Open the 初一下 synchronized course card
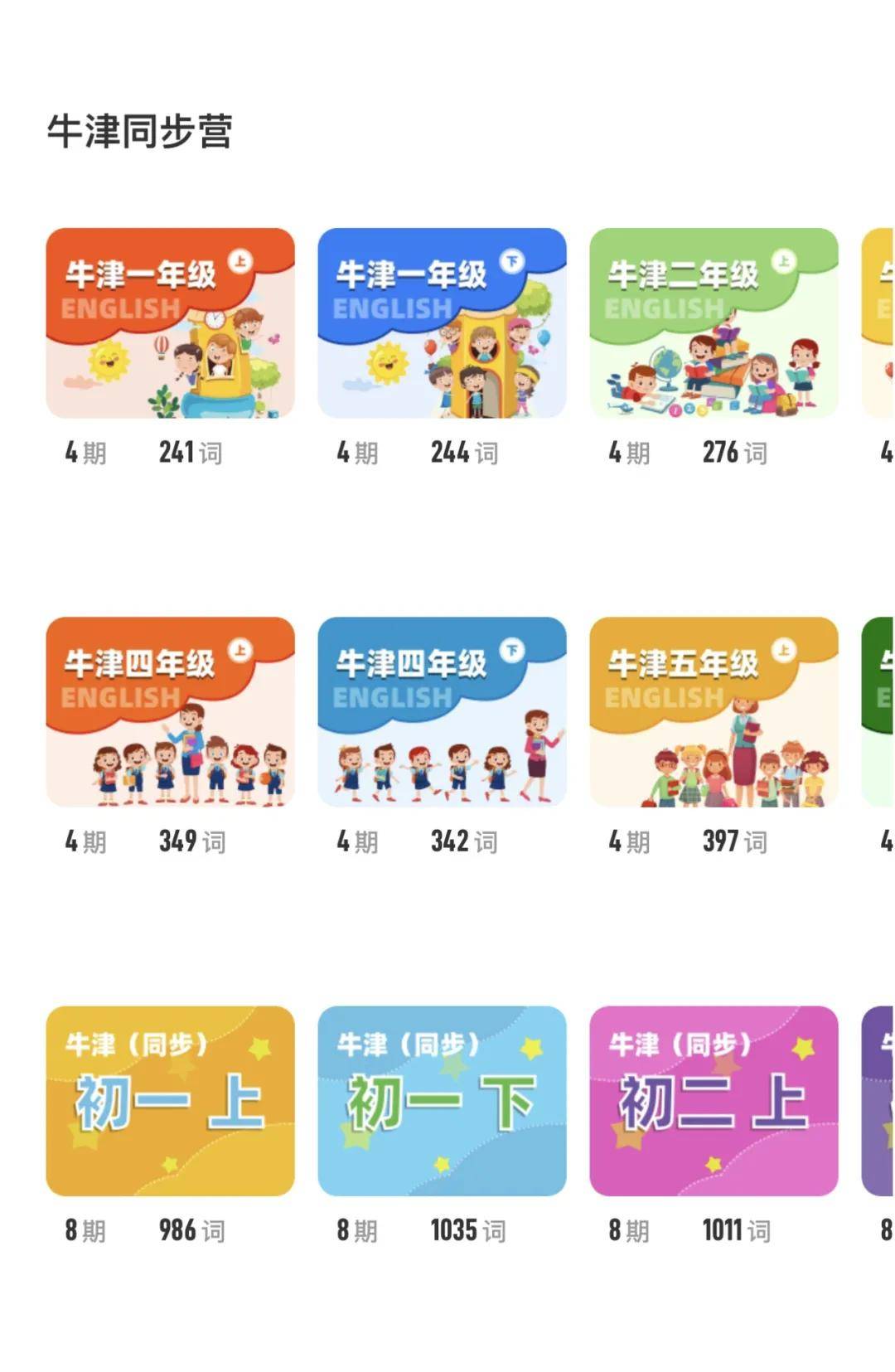Image resolution: width=895 pixels, height=1372 pixels. tap(442, 1101)
